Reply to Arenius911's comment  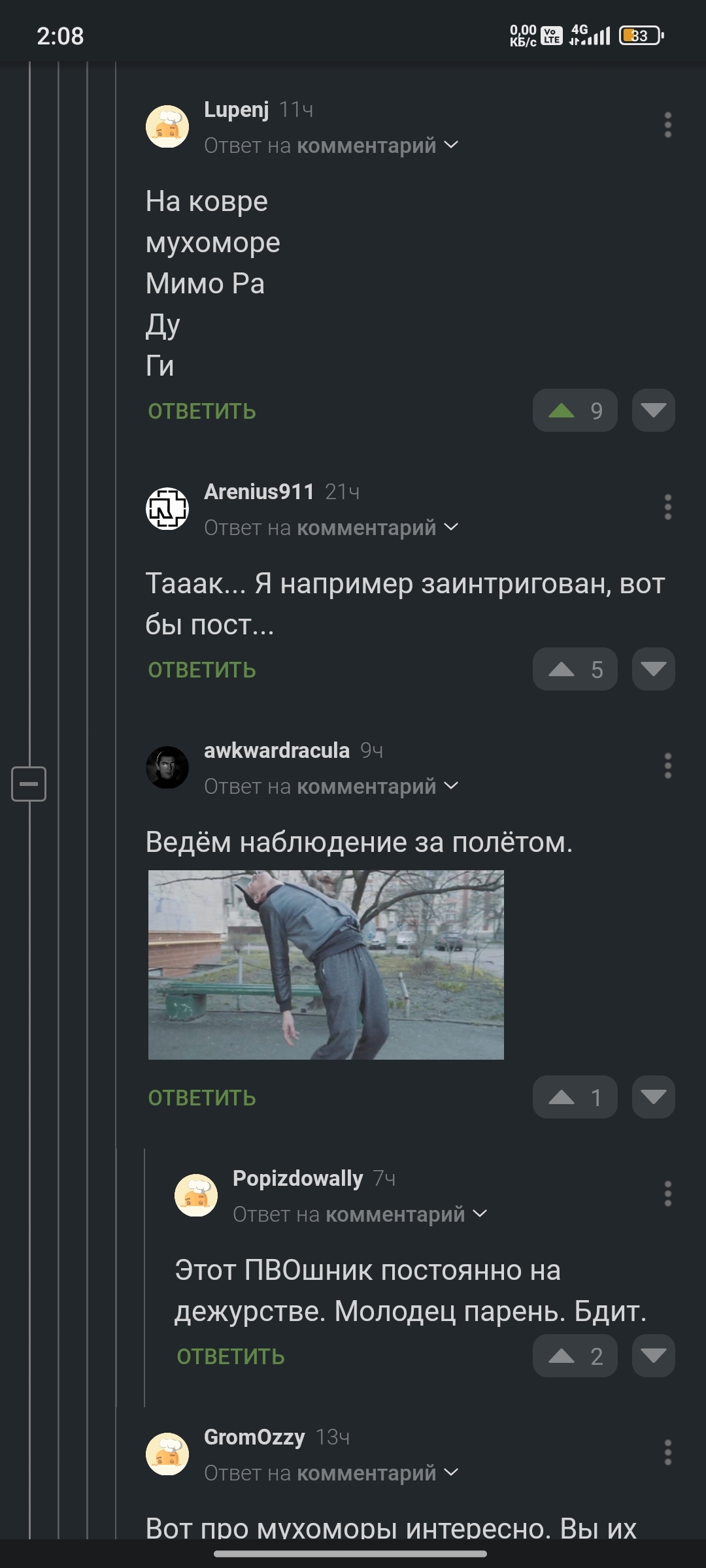pos(202,670)
